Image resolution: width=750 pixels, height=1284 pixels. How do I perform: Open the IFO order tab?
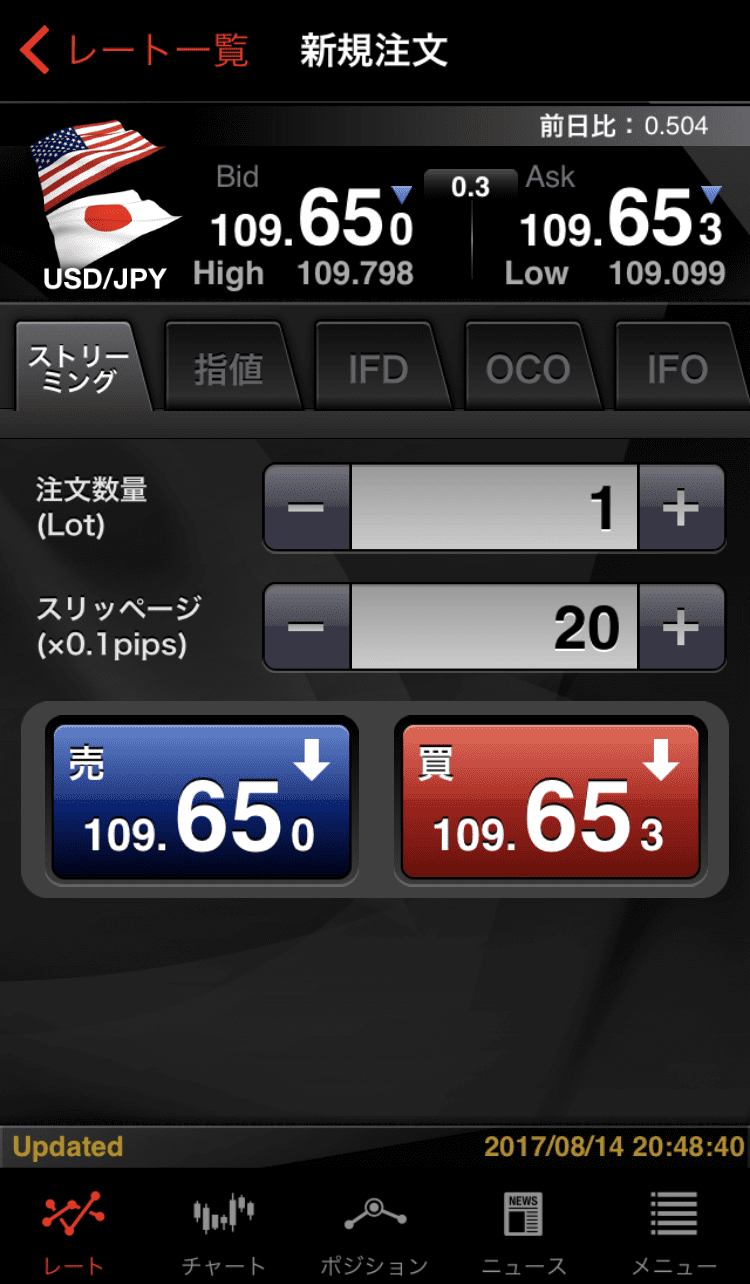click(678, 369)
